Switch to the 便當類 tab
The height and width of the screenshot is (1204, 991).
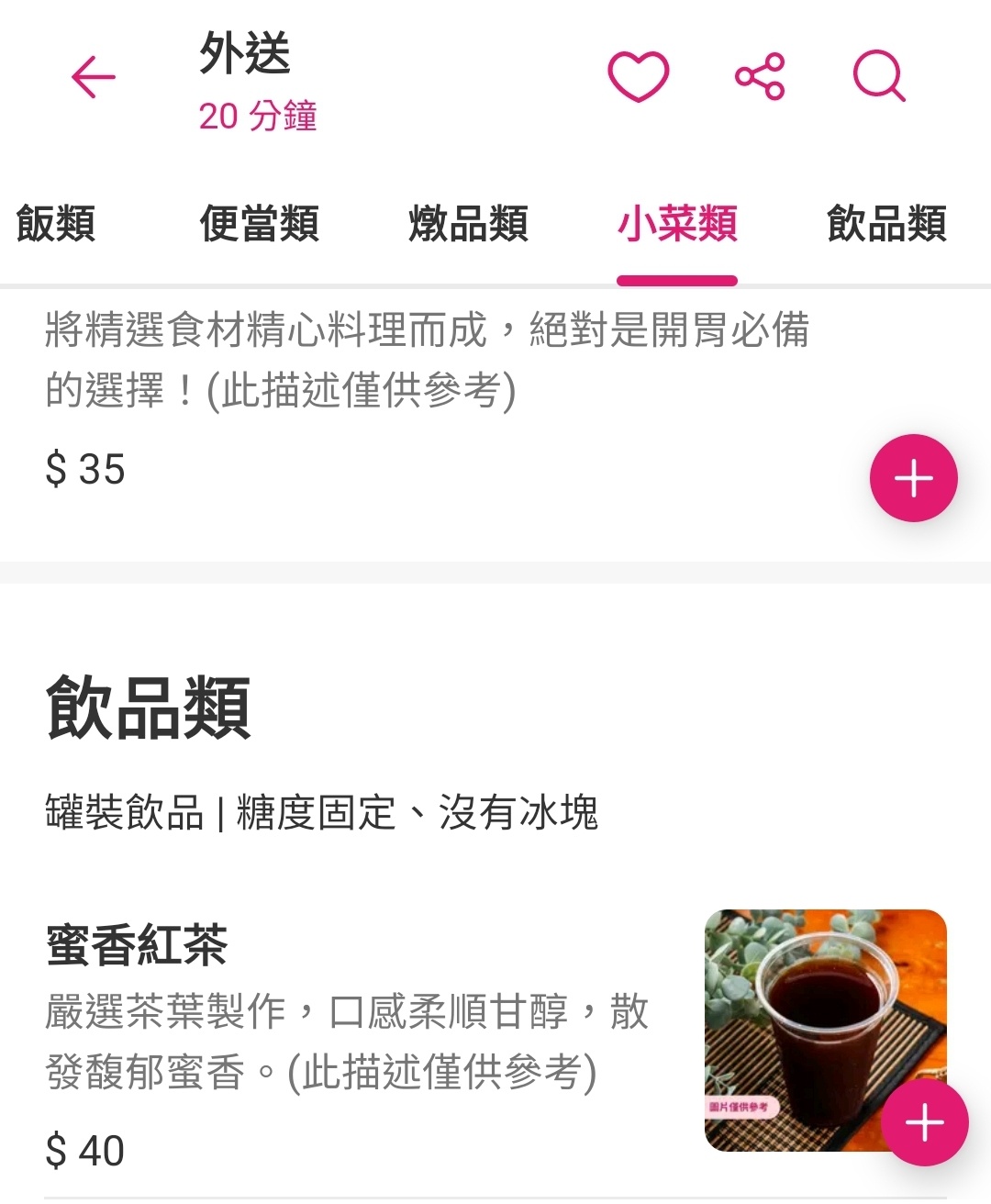[x=260, y=223]
